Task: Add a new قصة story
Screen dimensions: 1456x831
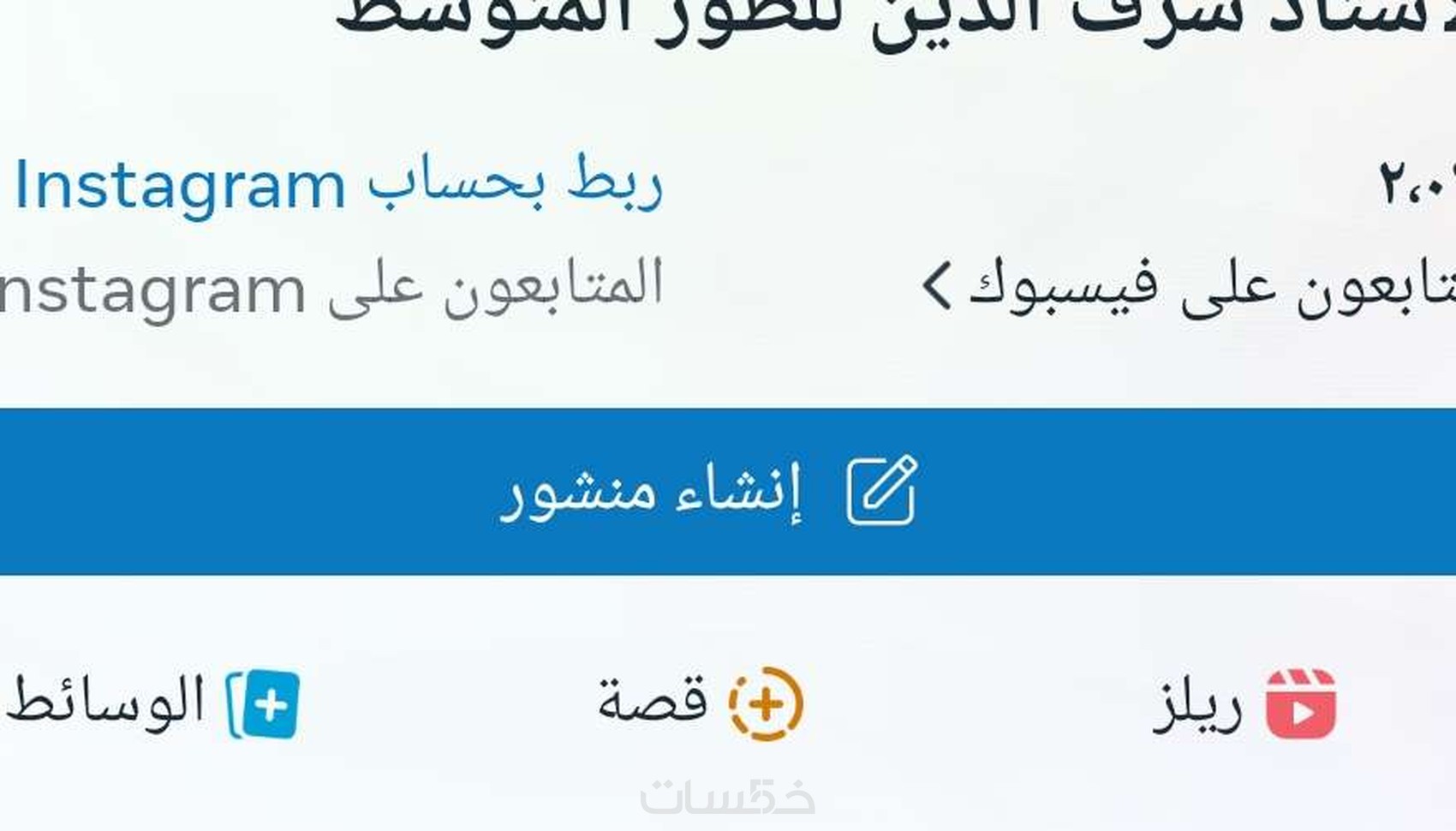Action: pyautogui.click(x=702, y=704)
